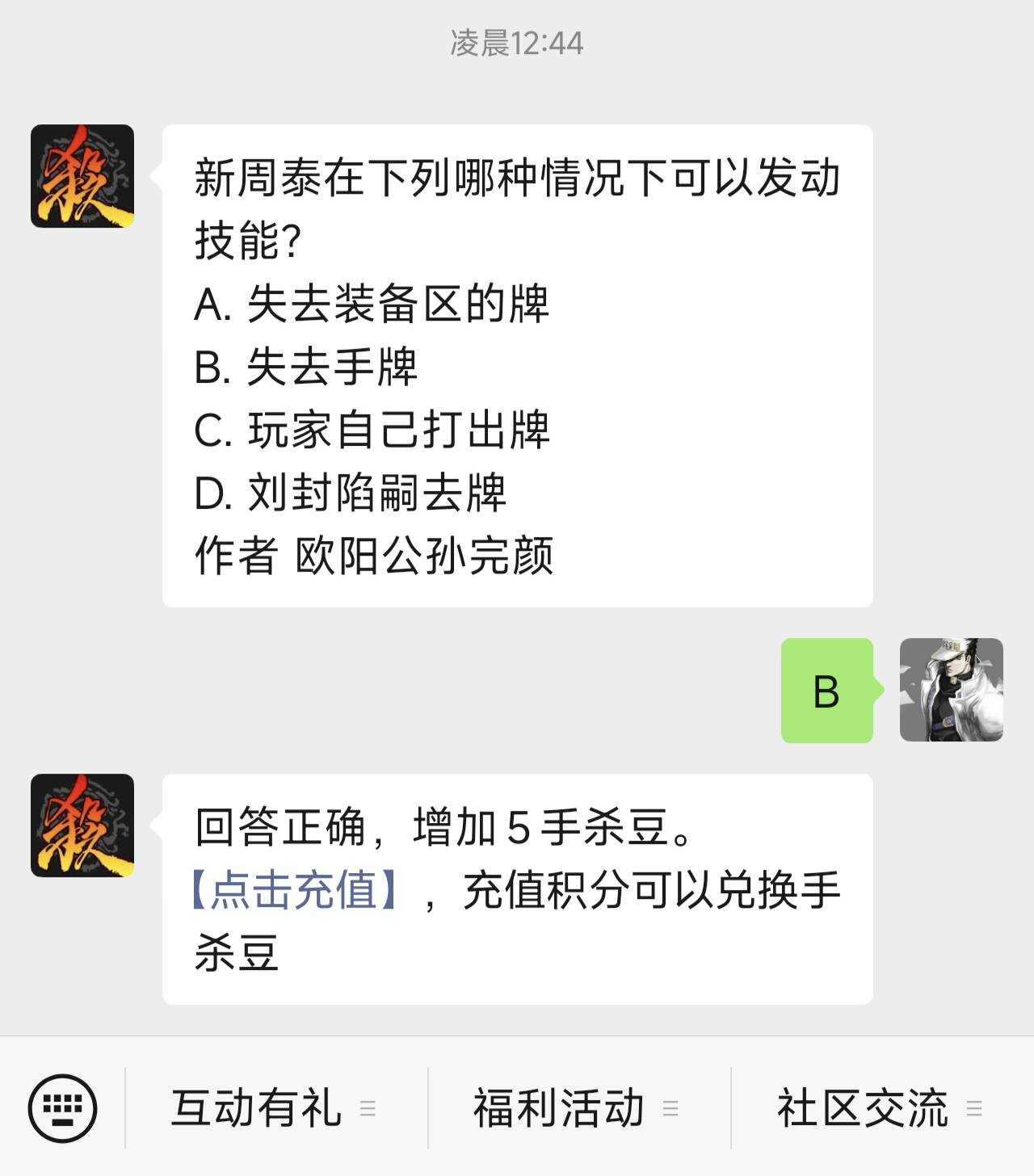This screenshot has height=1176, width=1034.
Task: Switch to keyboard input mode
Action: [63, 1108]
